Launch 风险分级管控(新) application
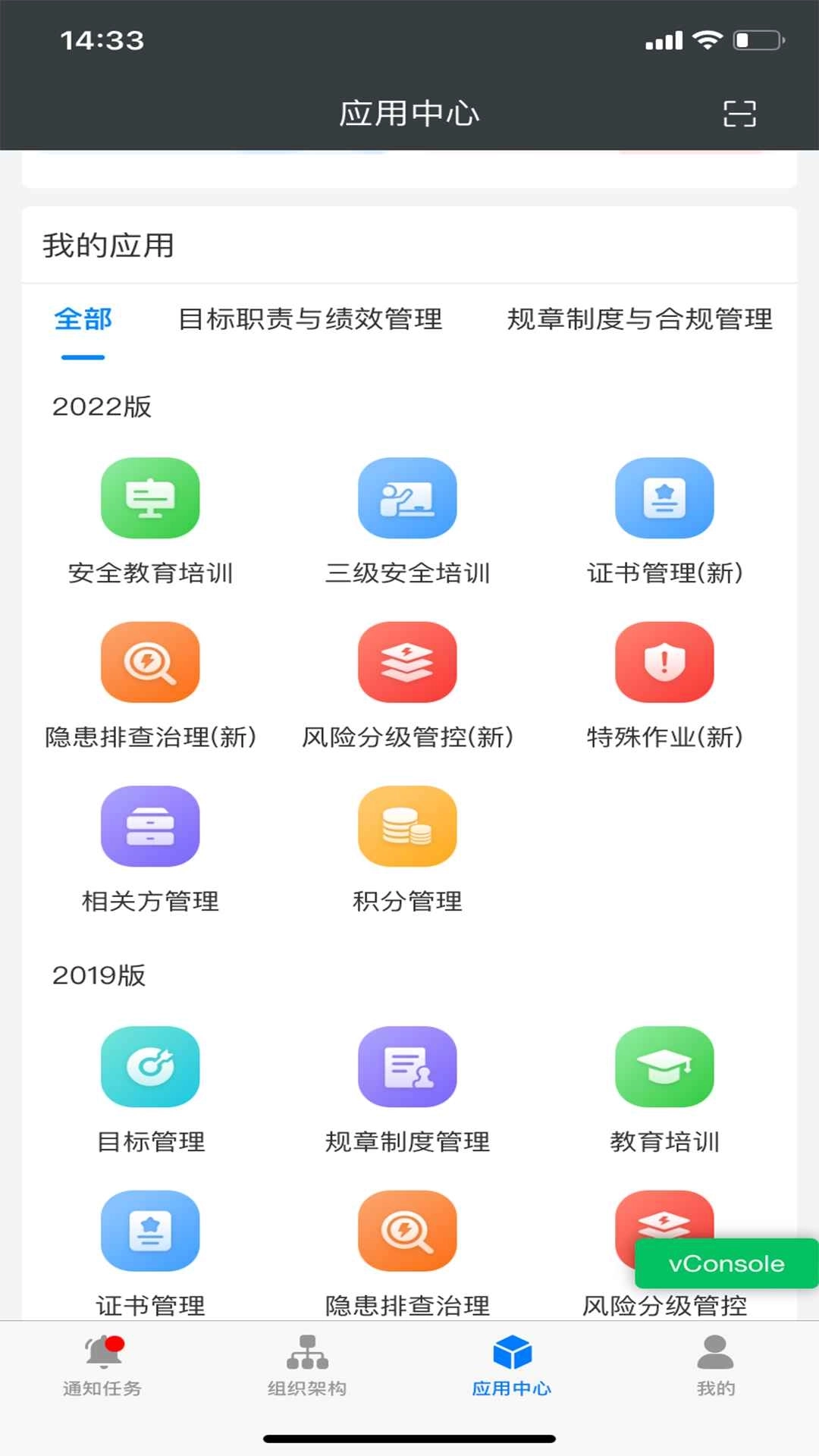819x1456 pixels. (407, 661)
